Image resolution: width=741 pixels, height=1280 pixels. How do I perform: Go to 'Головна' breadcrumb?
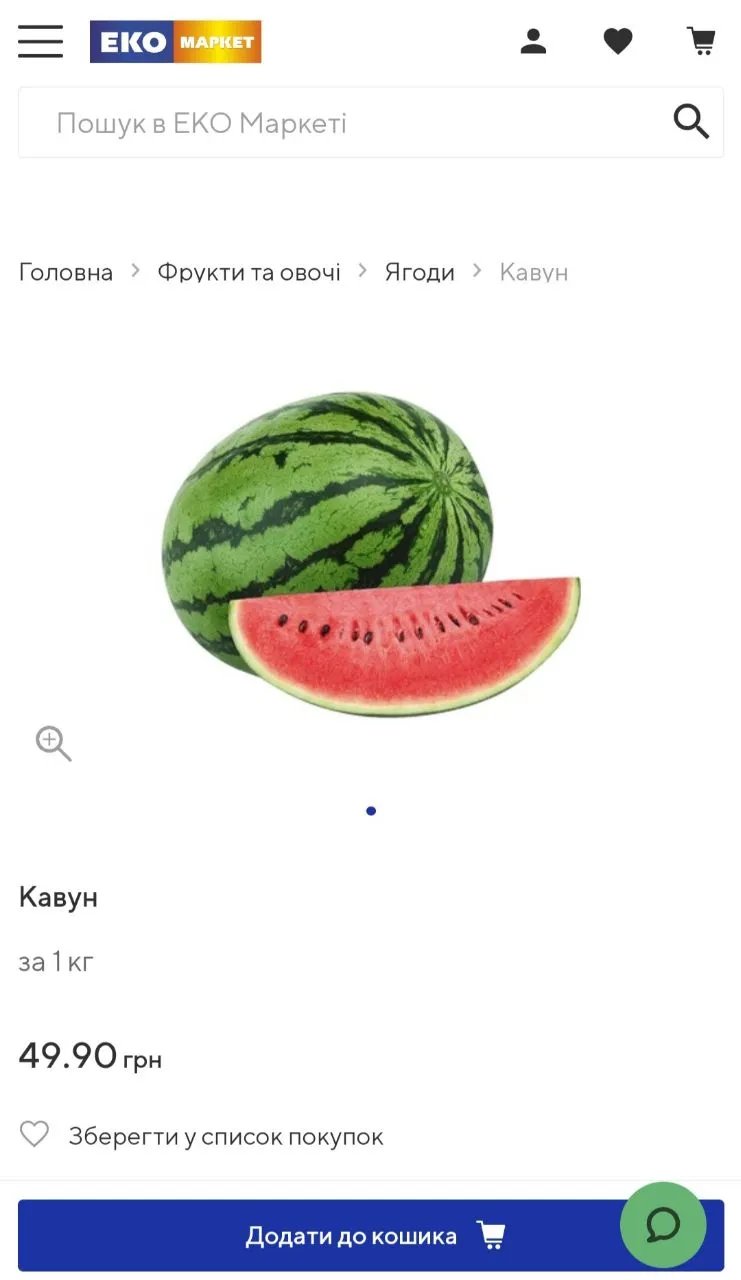tap(66, 272)
